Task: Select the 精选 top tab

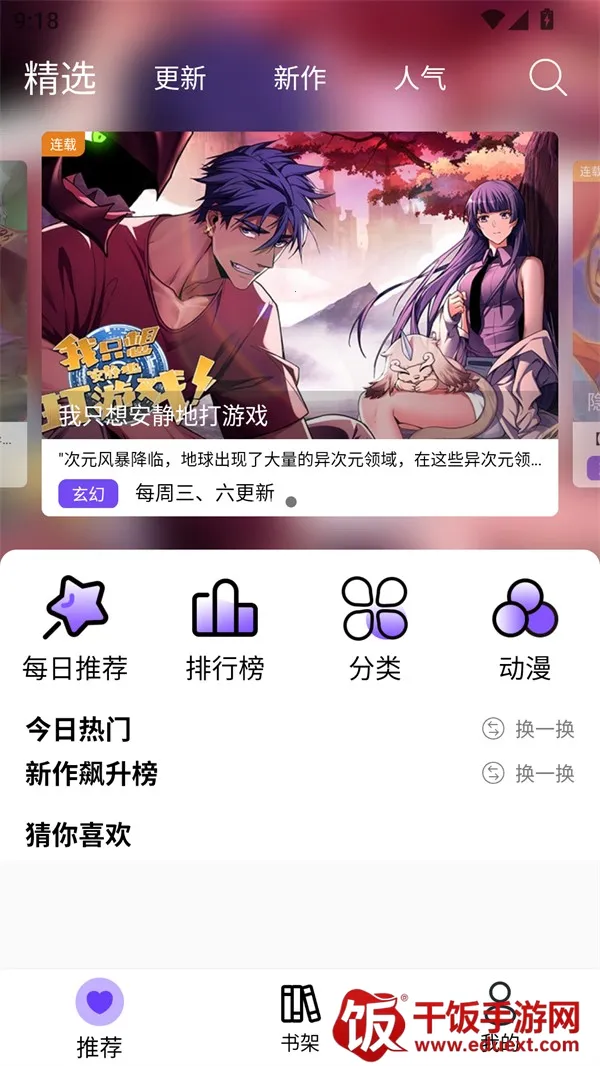Action: pos(60,78)
